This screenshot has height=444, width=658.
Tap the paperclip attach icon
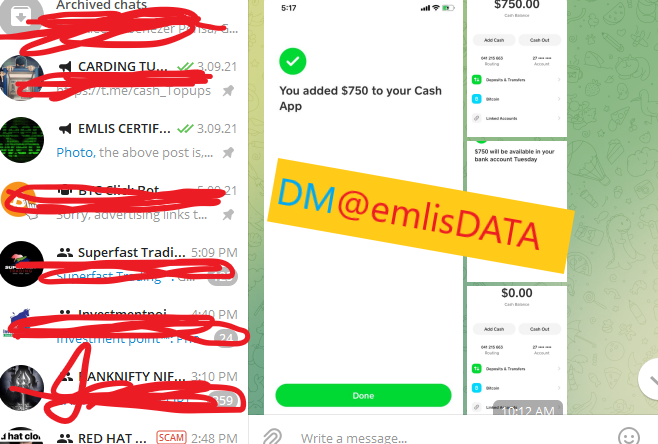271,436
